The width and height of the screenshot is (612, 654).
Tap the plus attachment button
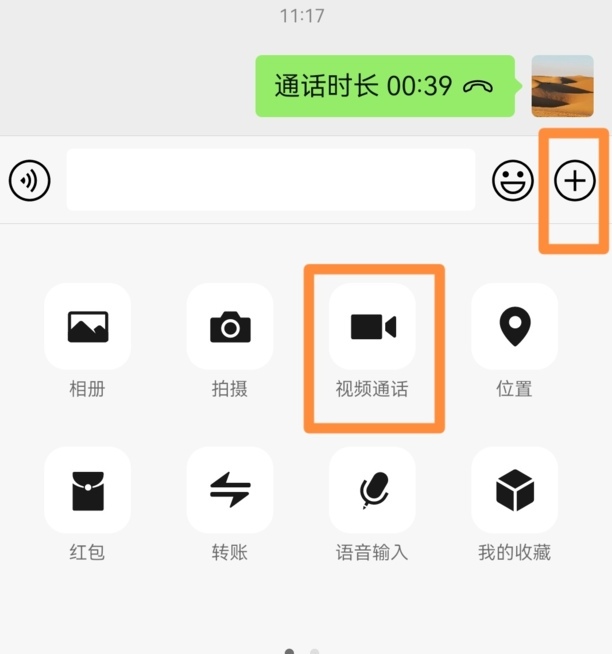[x=574, y=181]
